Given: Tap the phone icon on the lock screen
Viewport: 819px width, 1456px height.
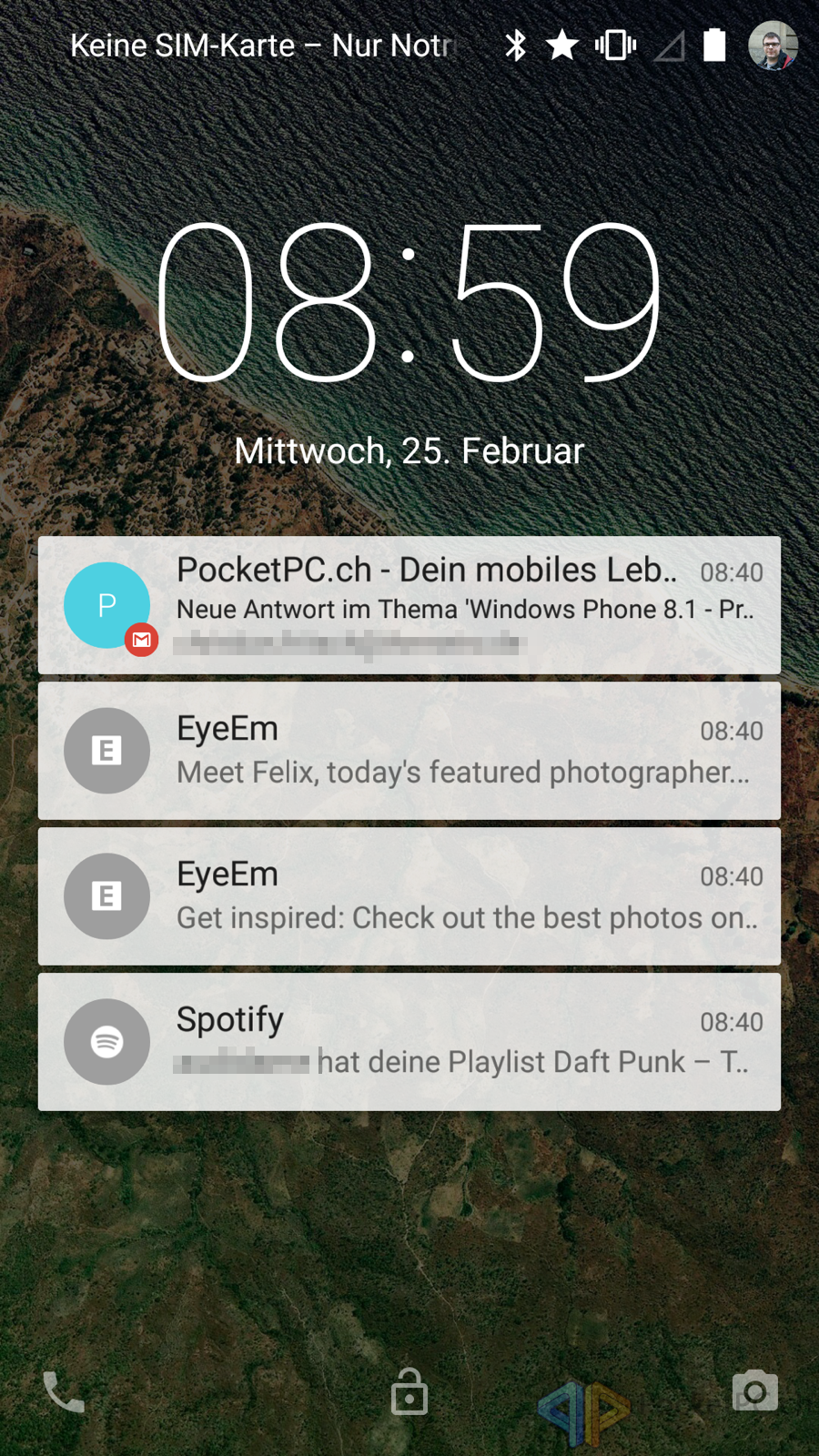Looking at the screenshot, I should (x=64, y=1392).
